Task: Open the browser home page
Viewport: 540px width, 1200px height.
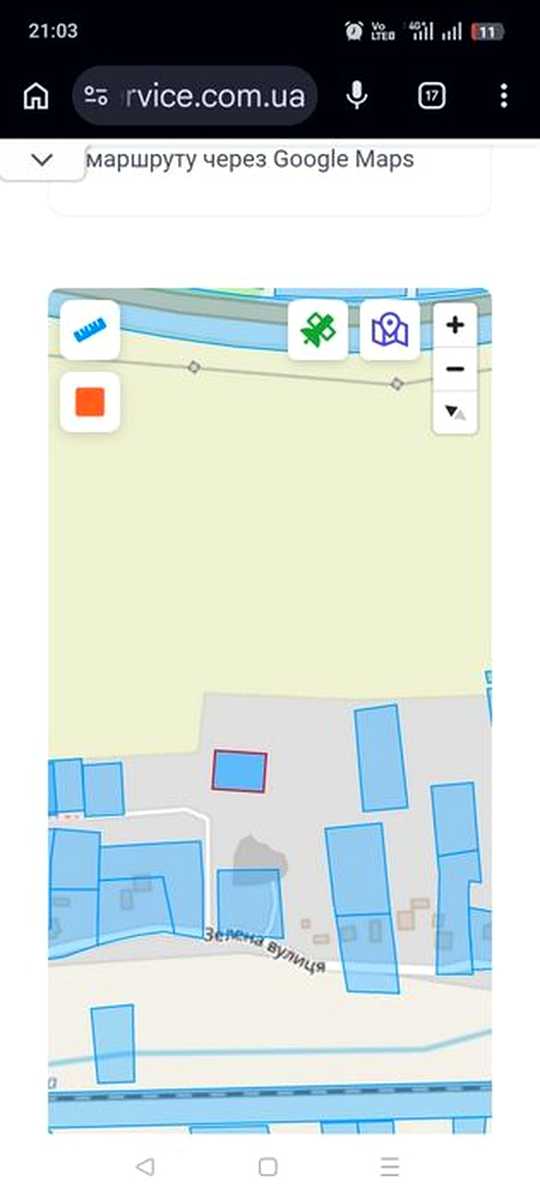Action: coord(36,96)
